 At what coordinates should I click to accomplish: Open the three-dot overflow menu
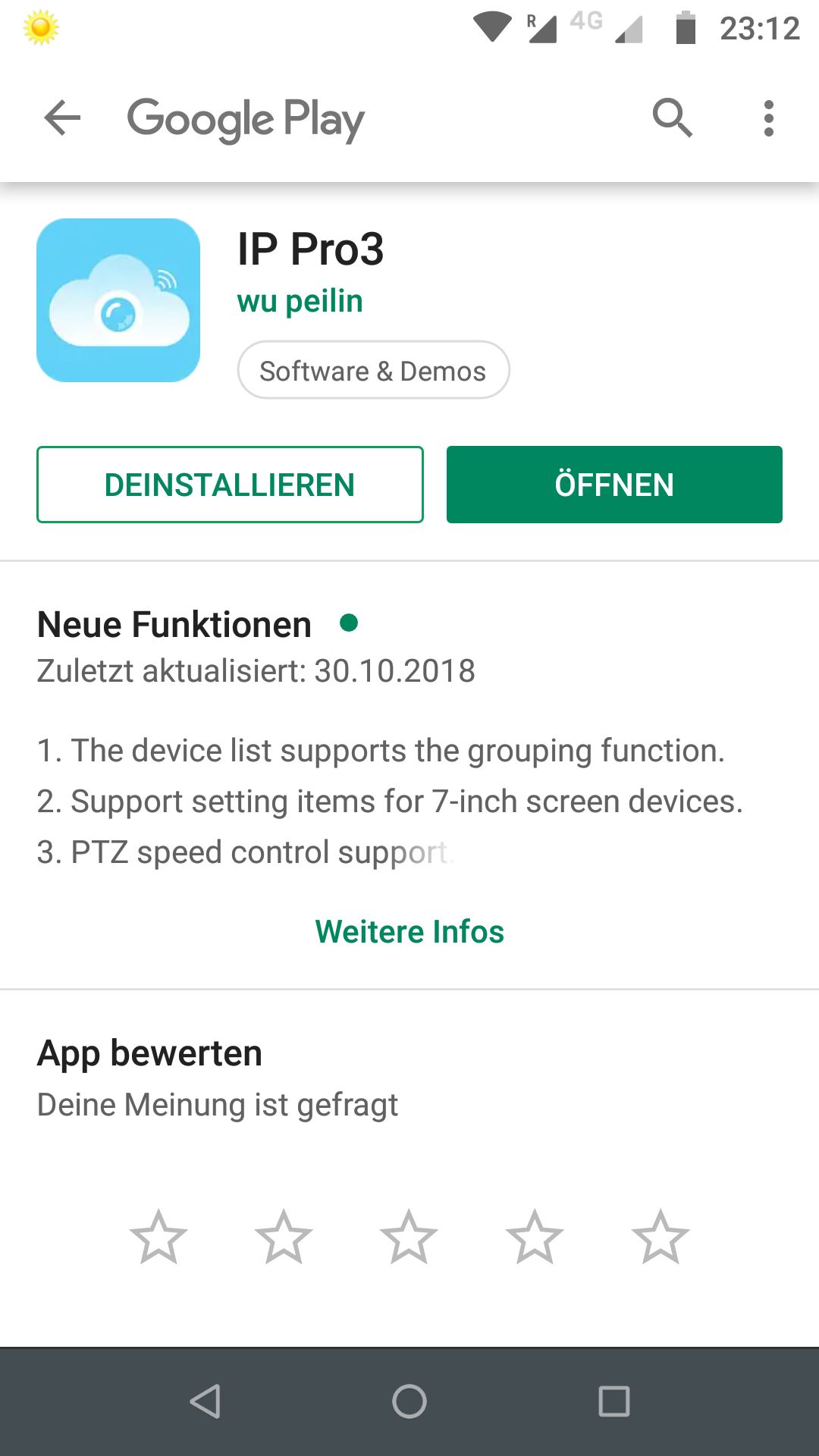point(769,118)
